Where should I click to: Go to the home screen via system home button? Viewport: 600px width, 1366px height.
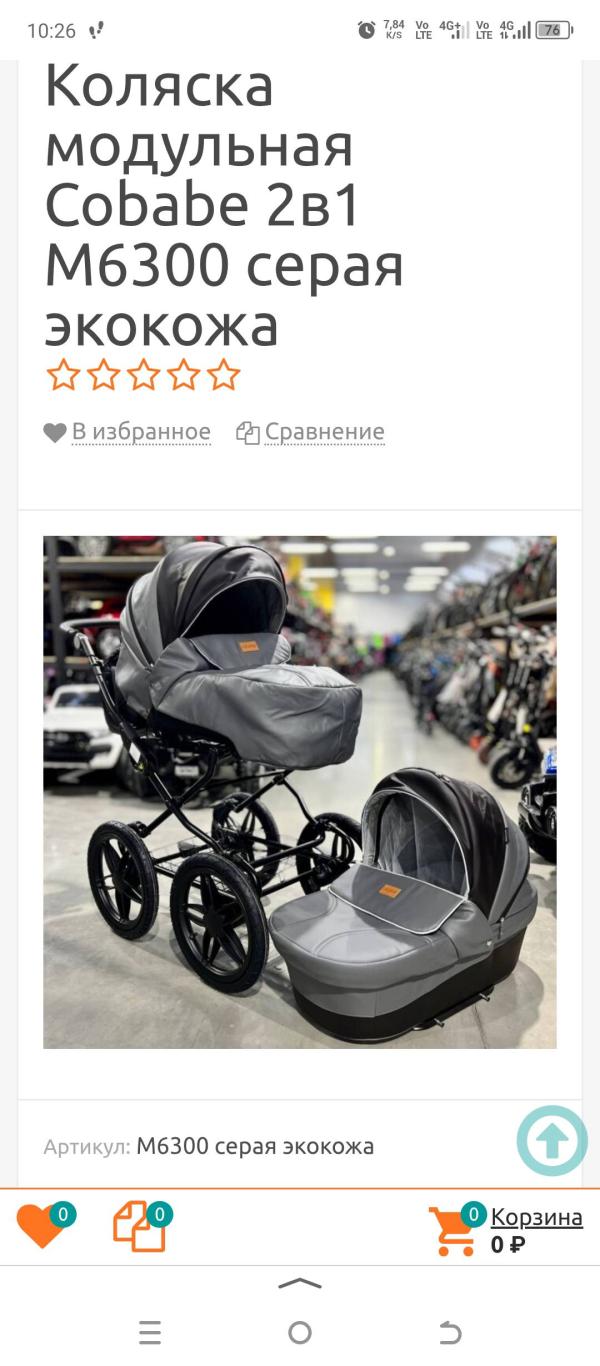click(300, 1332)
